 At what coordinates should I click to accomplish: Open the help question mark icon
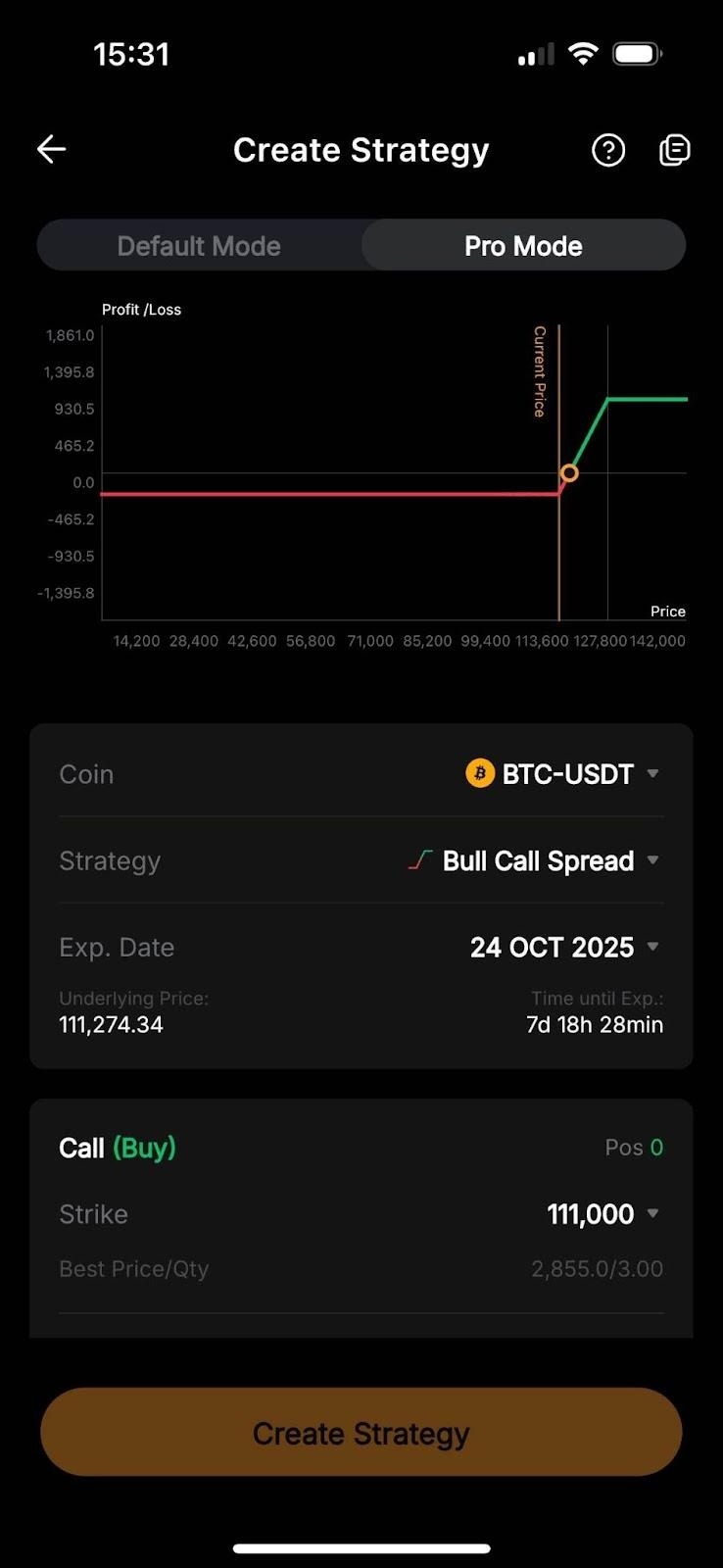point(608,149)
